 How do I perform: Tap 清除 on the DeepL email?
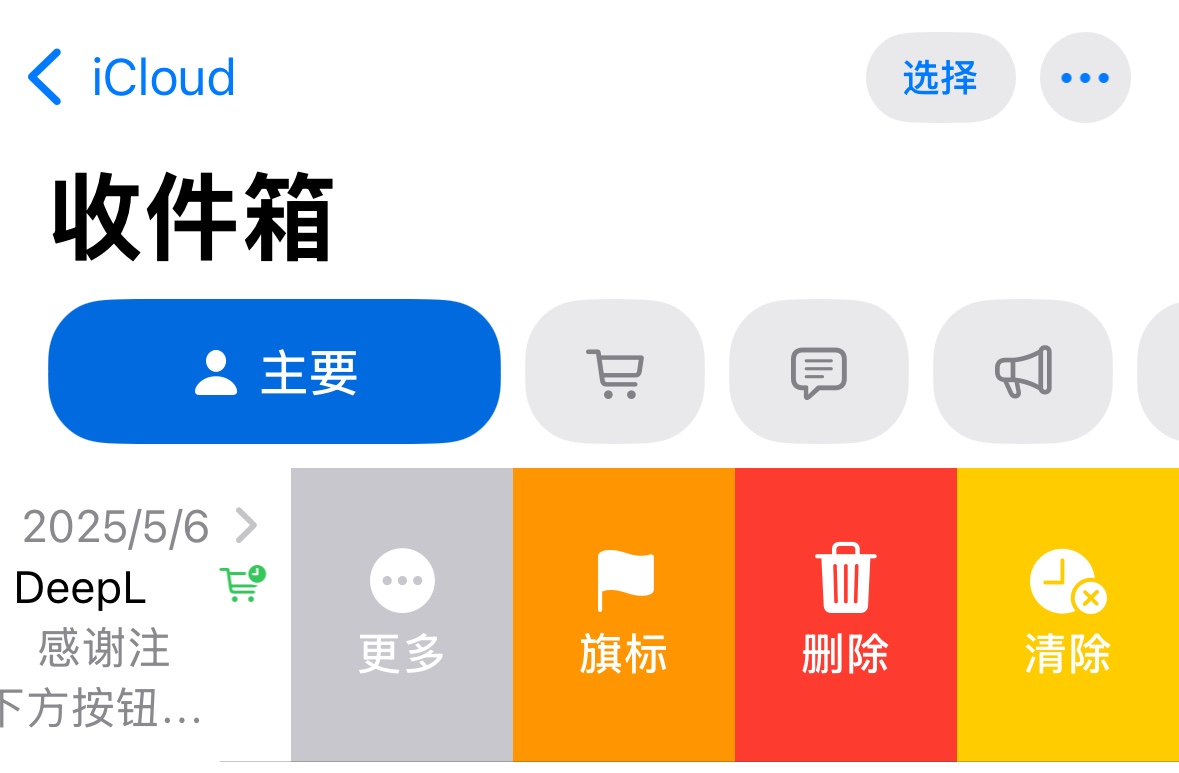tap(1068, 615)
